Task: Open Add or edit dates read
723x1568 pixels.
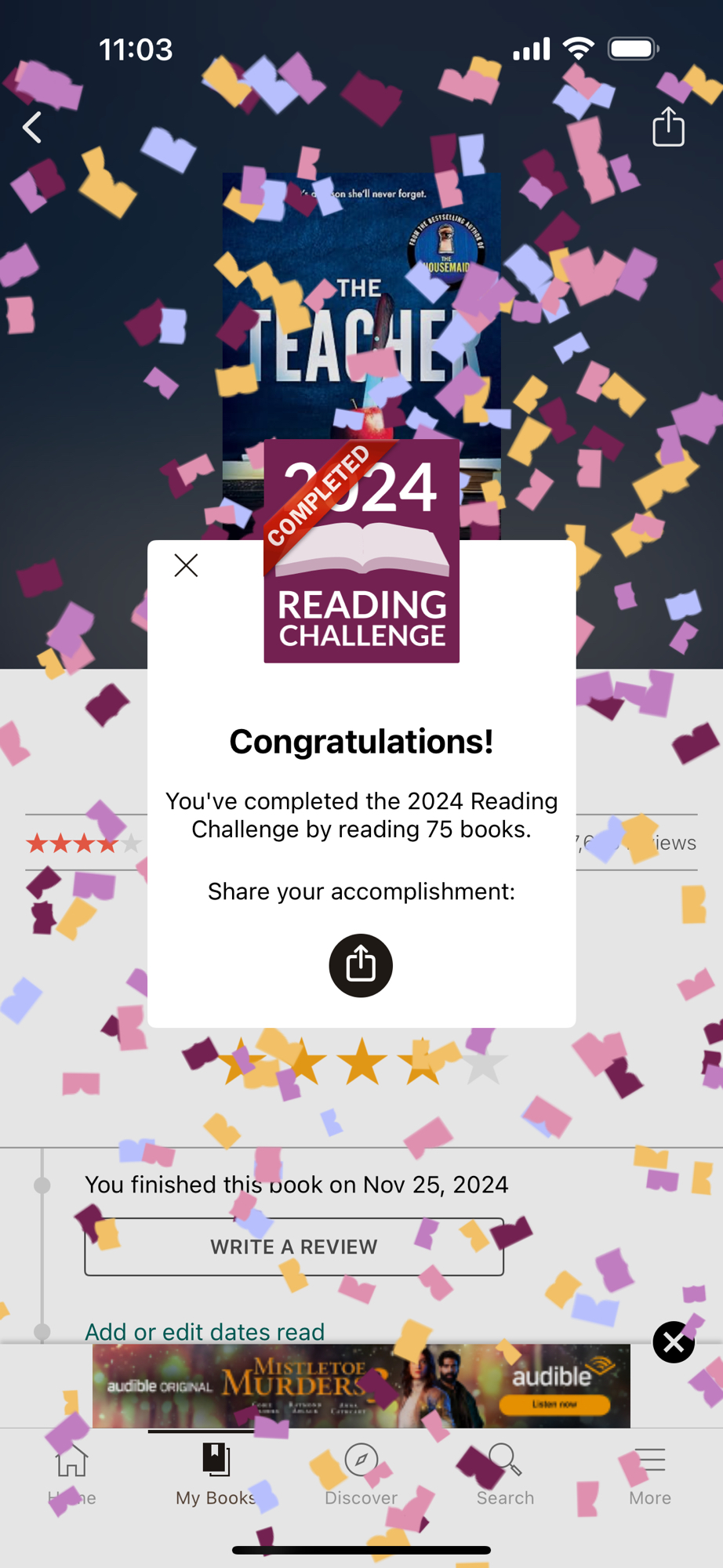Action: (205, 1331)
